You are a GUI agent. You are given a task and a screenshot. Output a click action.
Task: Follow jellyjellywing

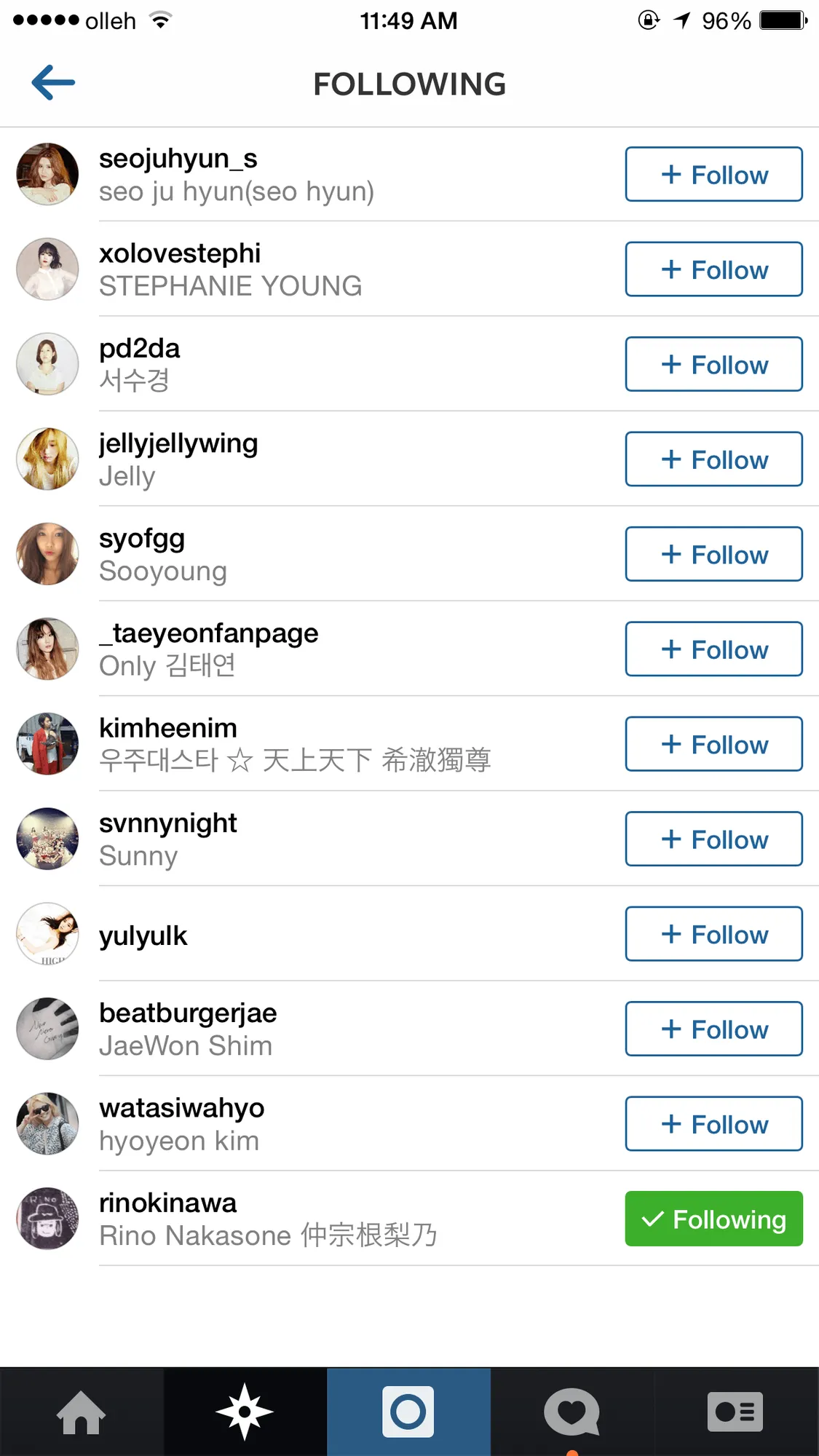pyautogui.click(x=713, y=459)
